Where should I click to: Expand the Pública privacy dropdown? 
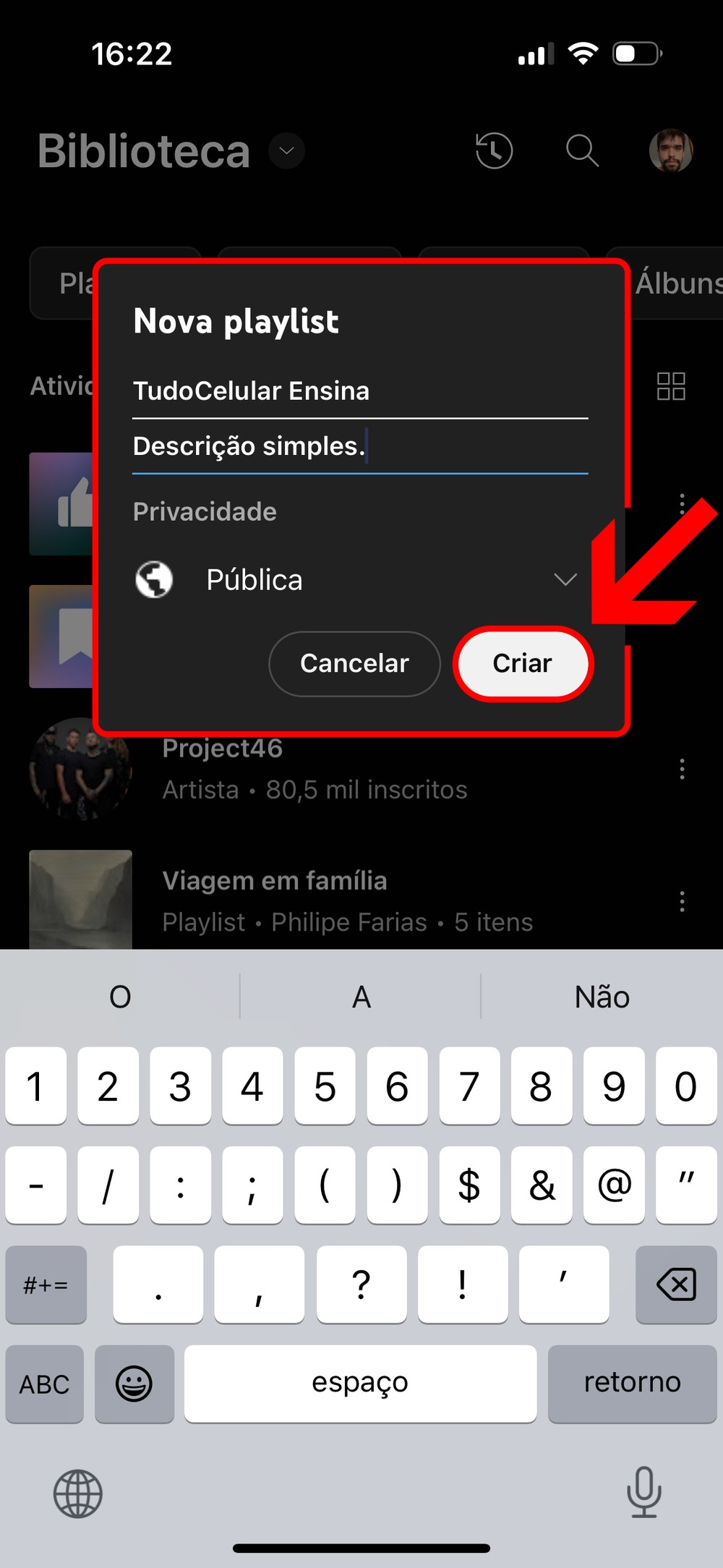pyautogui.click(x=565, y=579)
